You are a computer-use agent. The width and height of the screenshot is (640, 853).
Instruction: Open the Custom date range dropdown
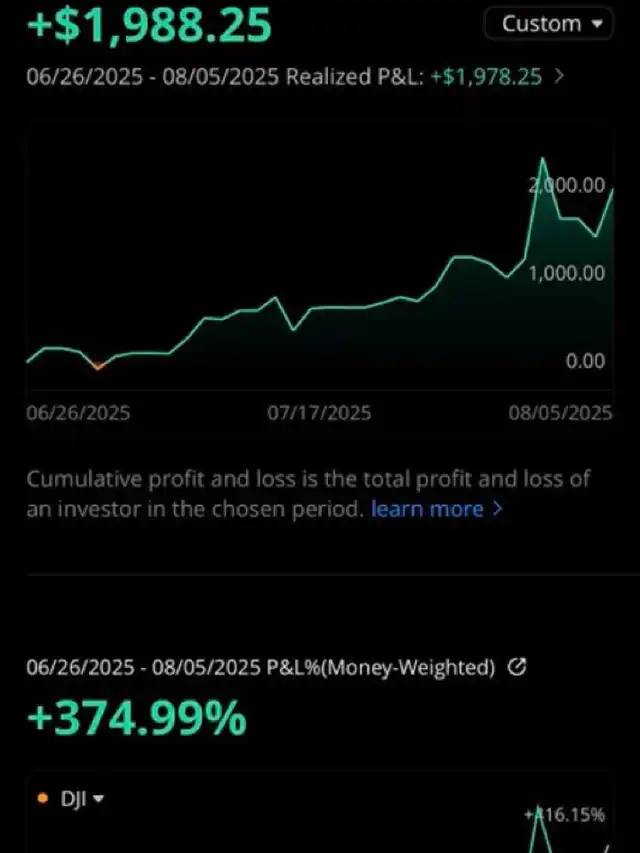548,24
